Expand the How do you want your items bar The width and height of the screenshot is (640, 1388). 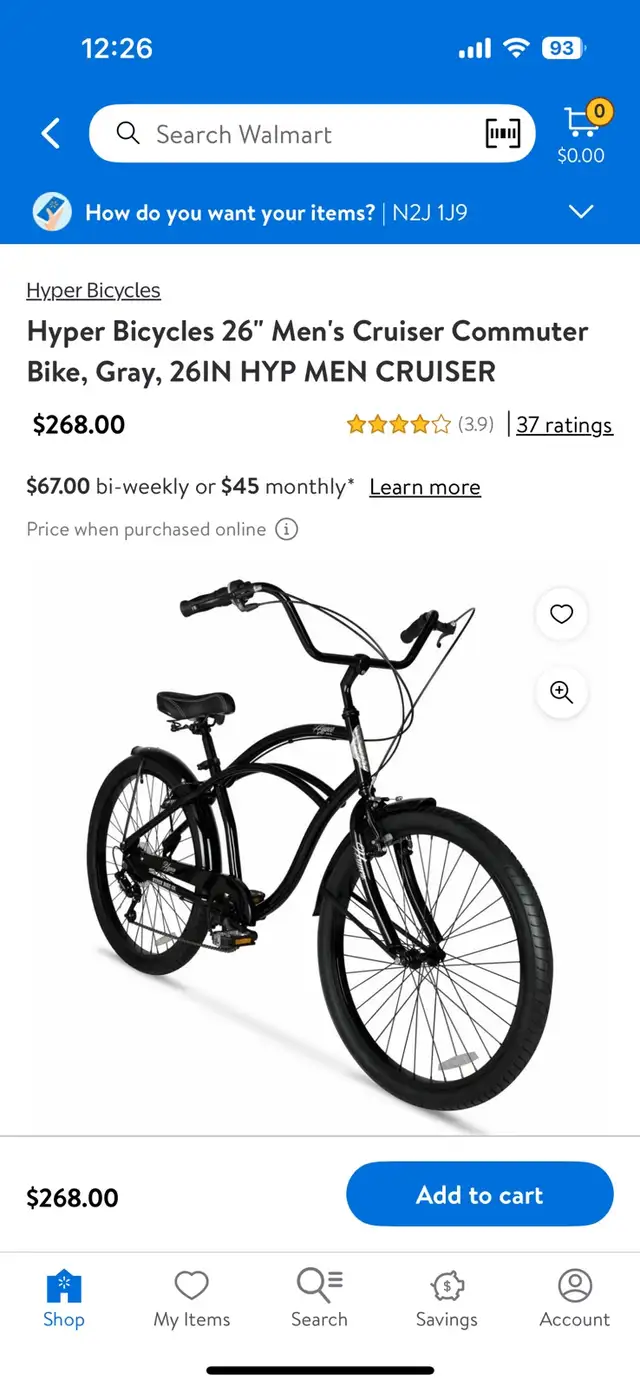(x=320, y=212)
